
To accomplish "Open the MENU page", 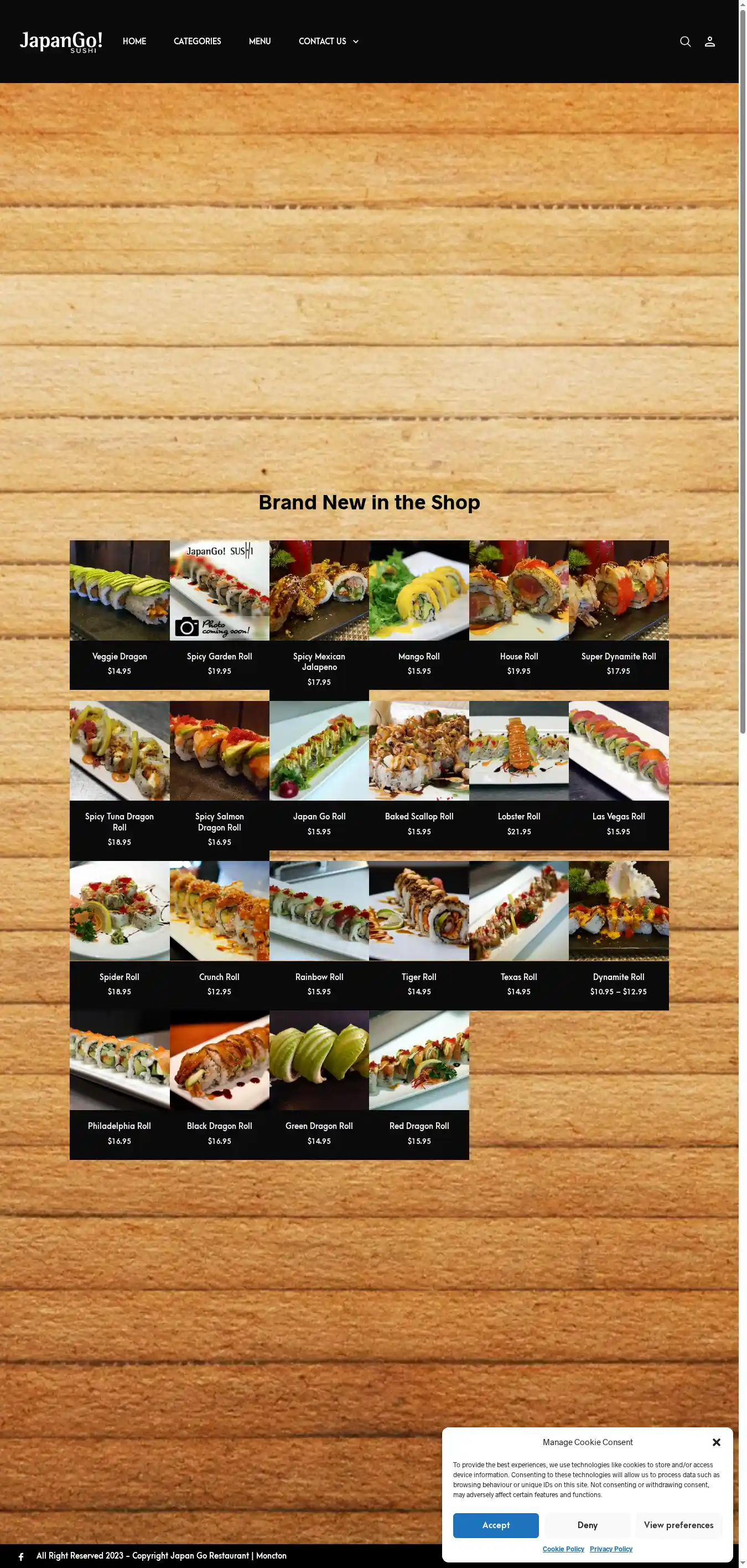I will click(260, 42).
